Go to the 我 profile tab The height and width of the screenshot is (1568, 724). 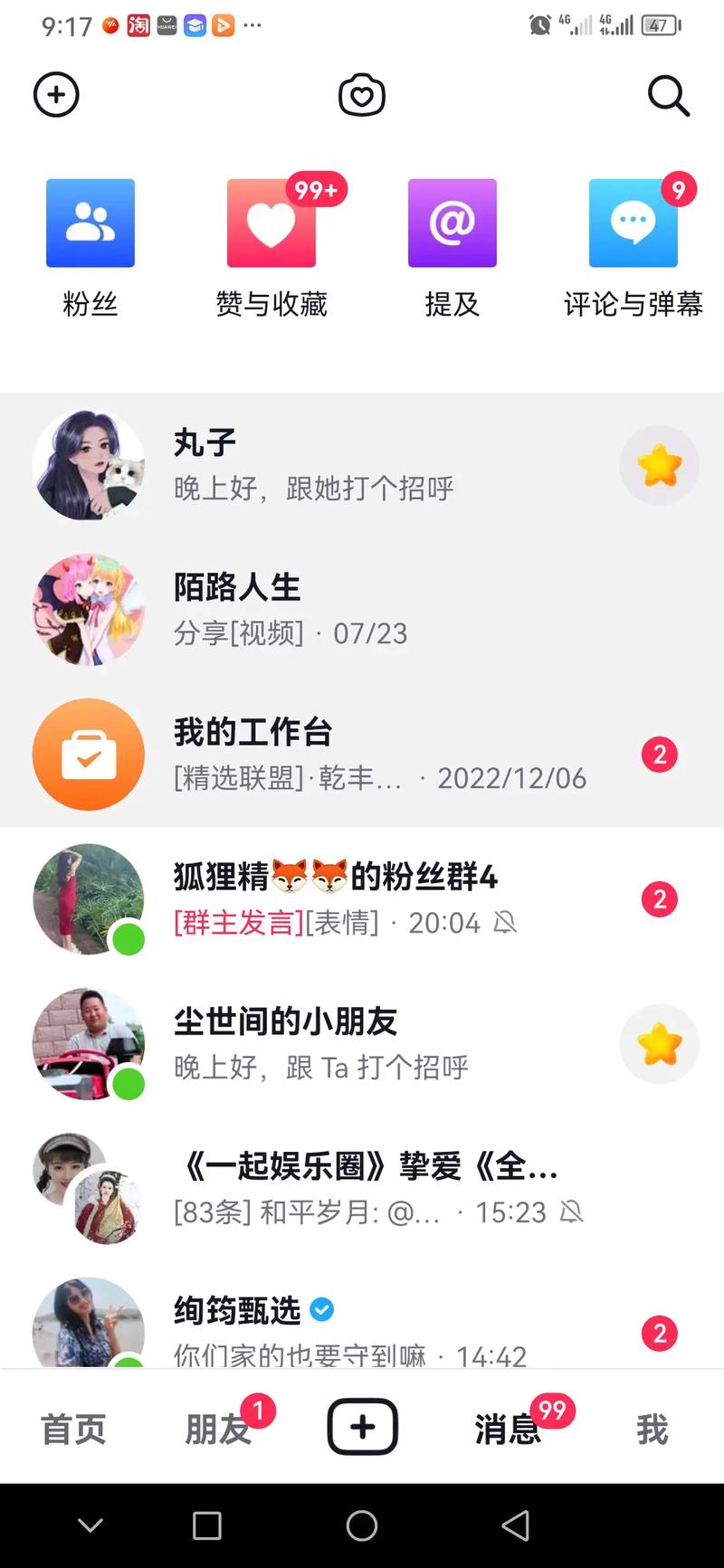tap(652, 1430)
